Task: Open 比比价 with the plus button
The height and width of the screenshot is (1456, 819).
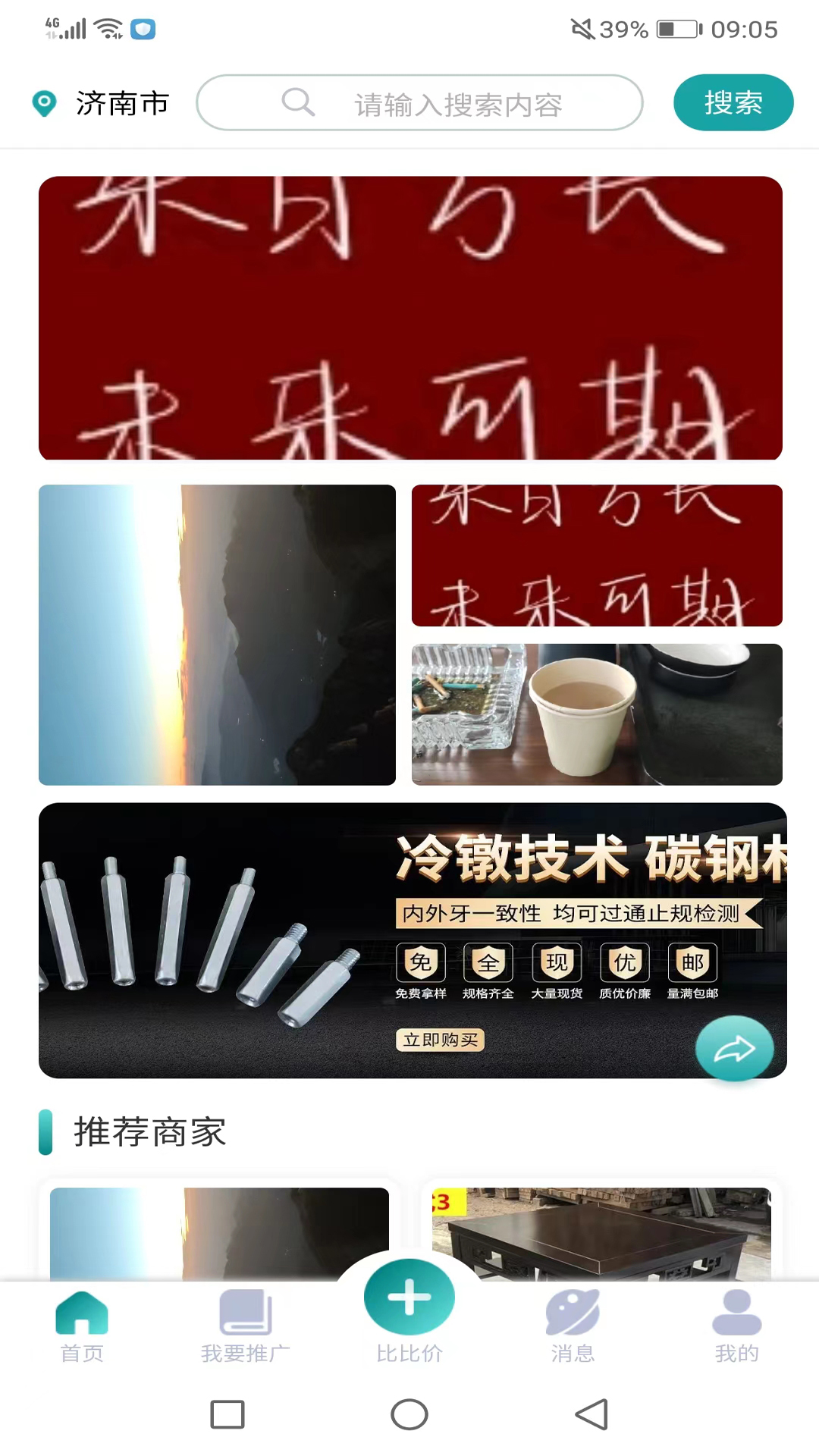Action: tap(409, 1298)
